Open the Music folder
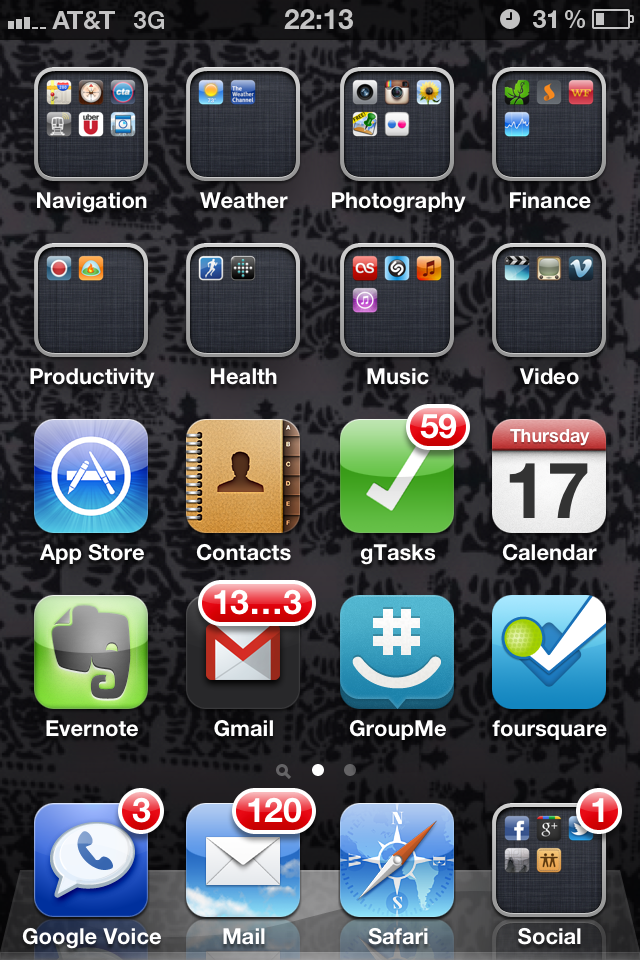The image size is (640, 960). 397,300
